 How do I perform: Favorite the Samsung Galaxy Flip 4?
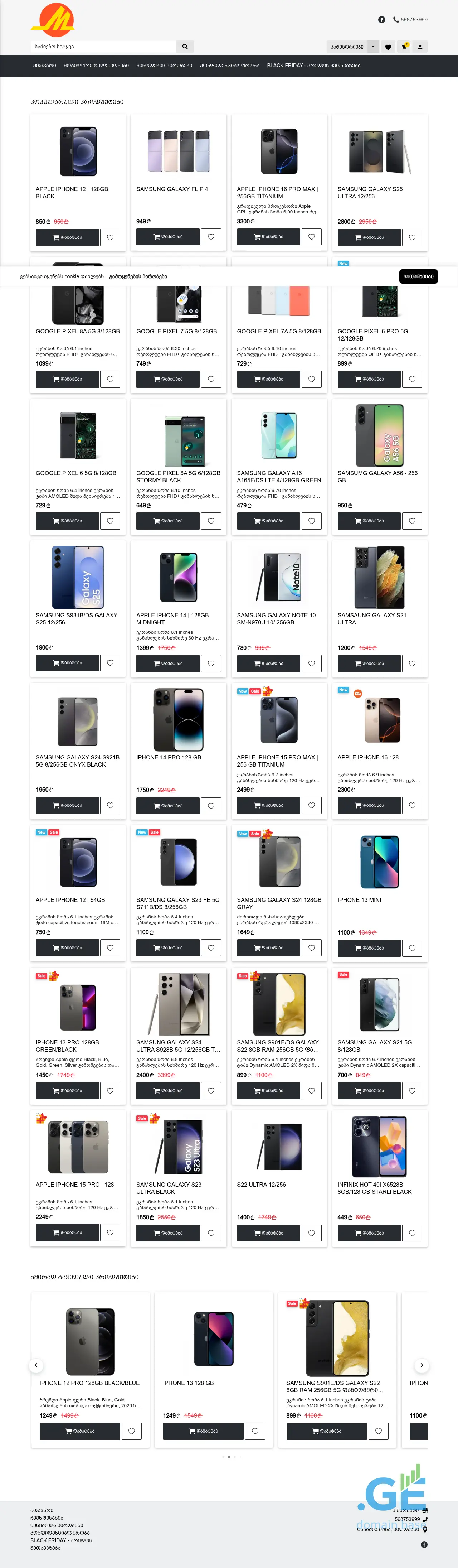[211, 237]
